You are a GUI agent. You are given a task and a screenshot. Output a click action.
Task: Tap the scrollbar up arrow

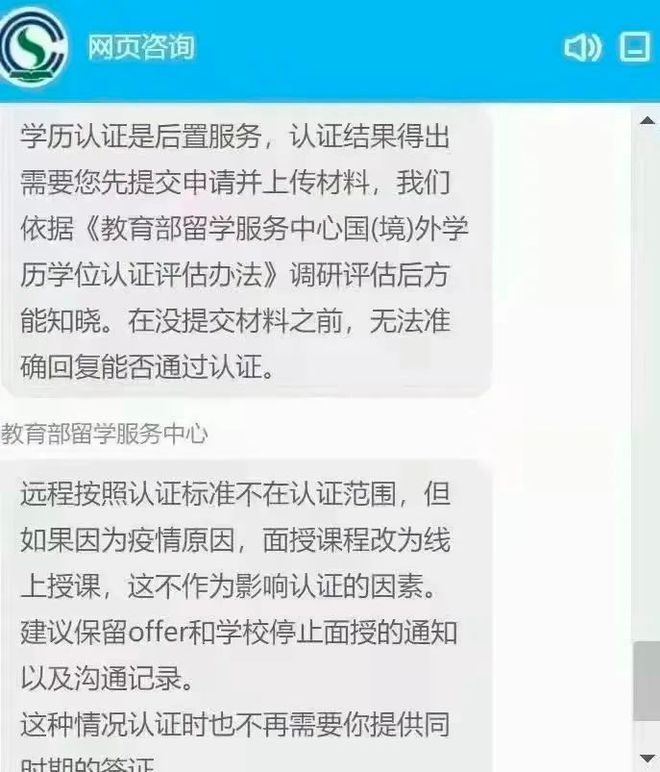[646, 119]
